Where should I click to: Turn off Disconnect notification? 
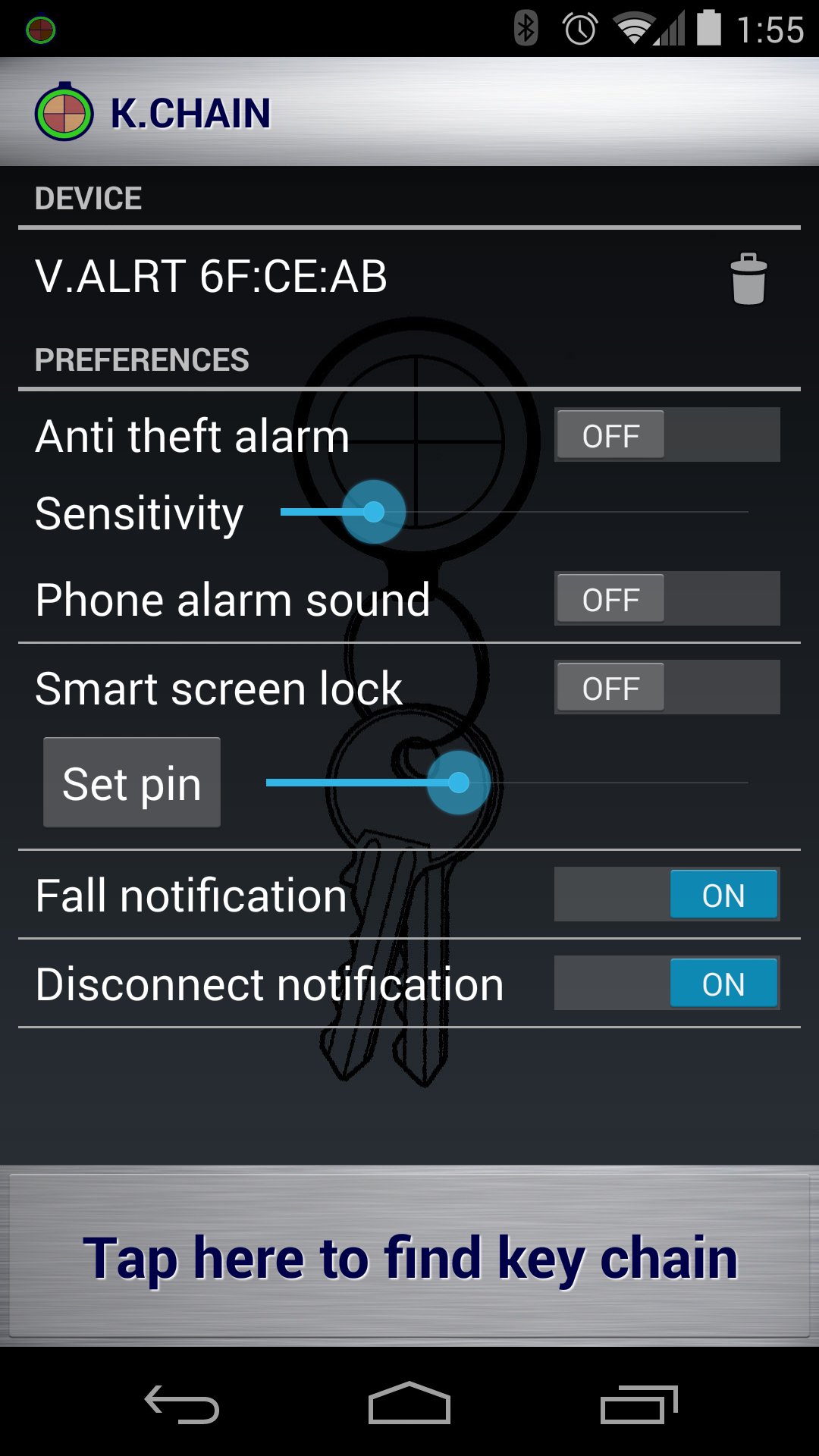666,984
